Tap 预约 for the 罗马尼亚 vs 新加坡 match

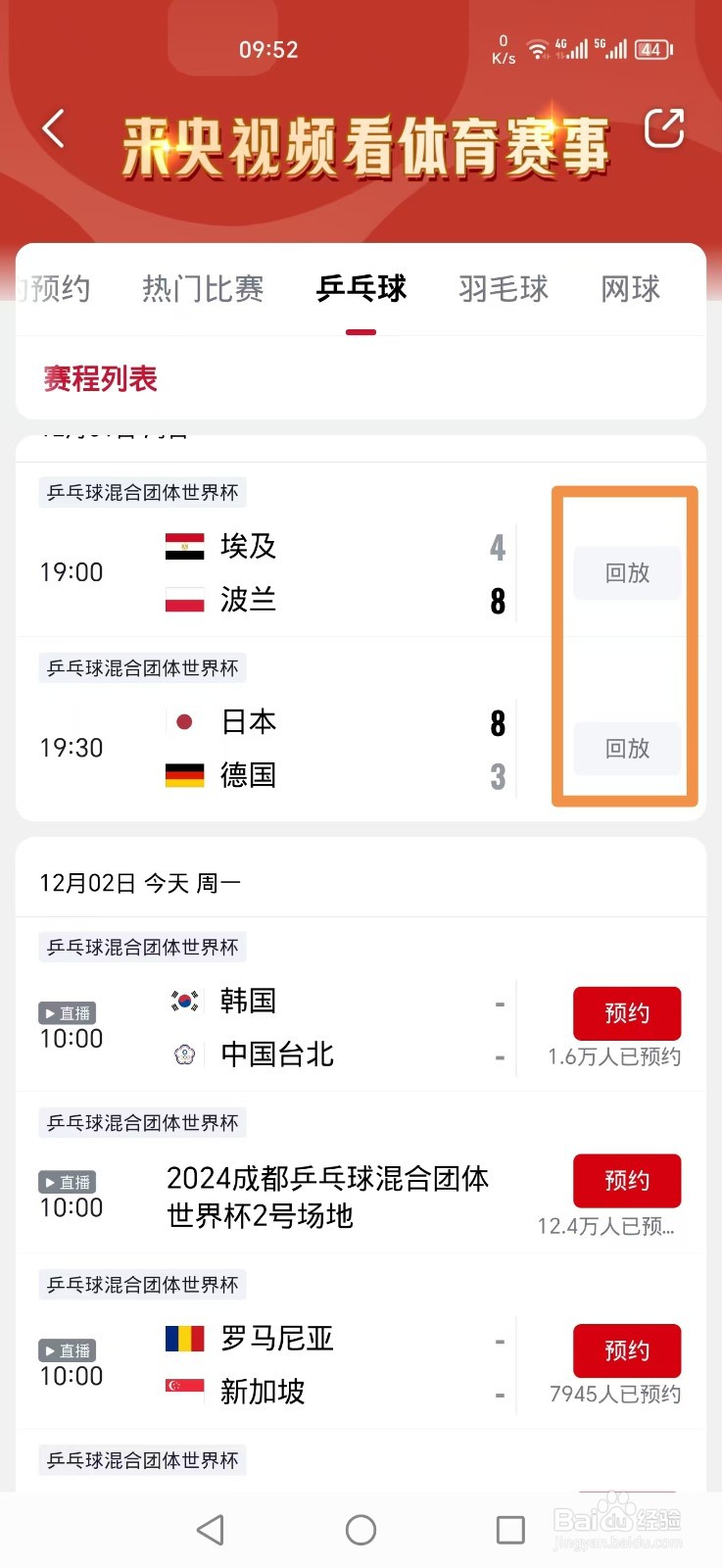[627, 1350]
